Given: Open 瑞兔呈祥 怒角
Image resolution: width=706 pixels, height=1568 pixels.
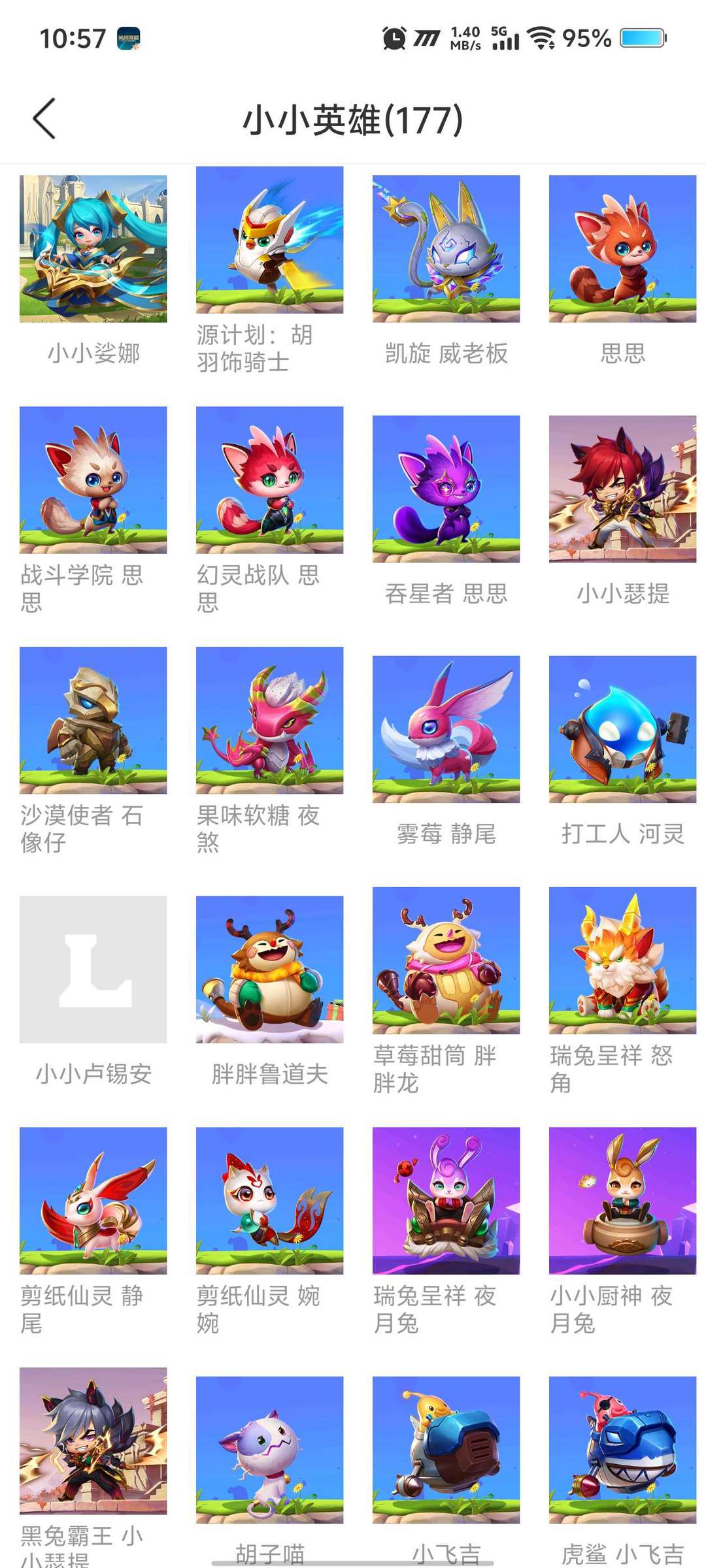Looking at the screenshot, I should point(622,960).
